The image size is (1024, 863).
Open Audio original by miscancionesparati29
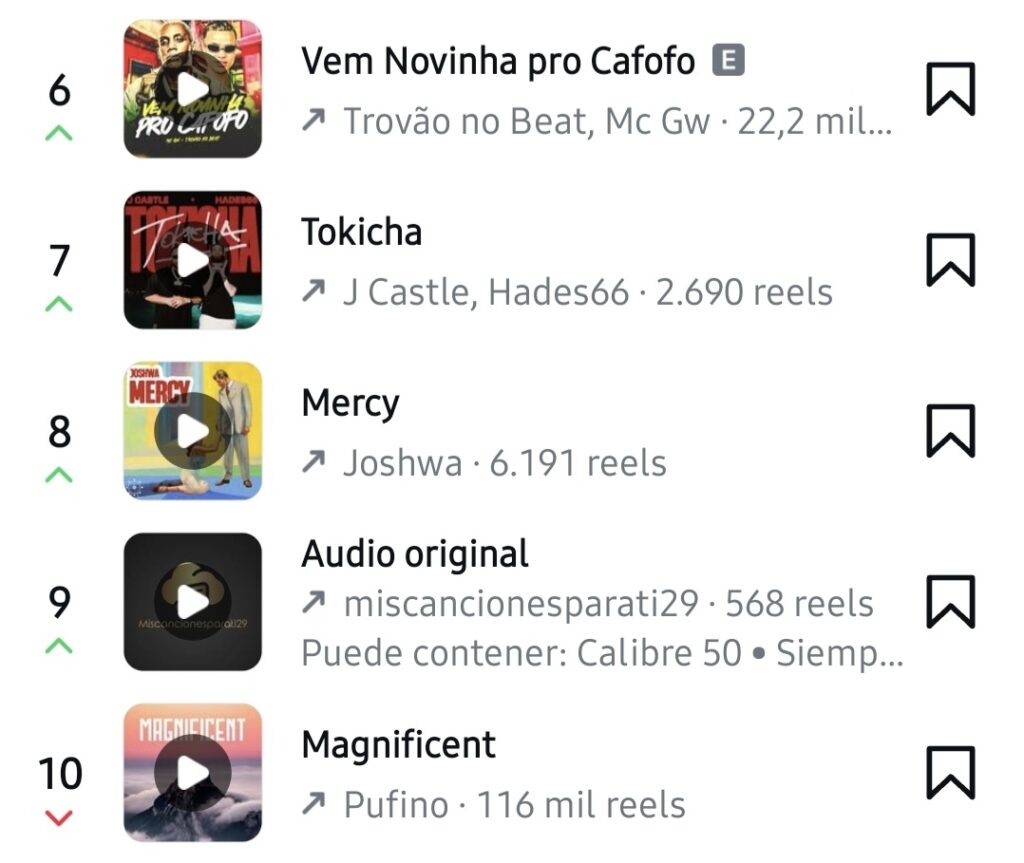click(x=414, y=554)
